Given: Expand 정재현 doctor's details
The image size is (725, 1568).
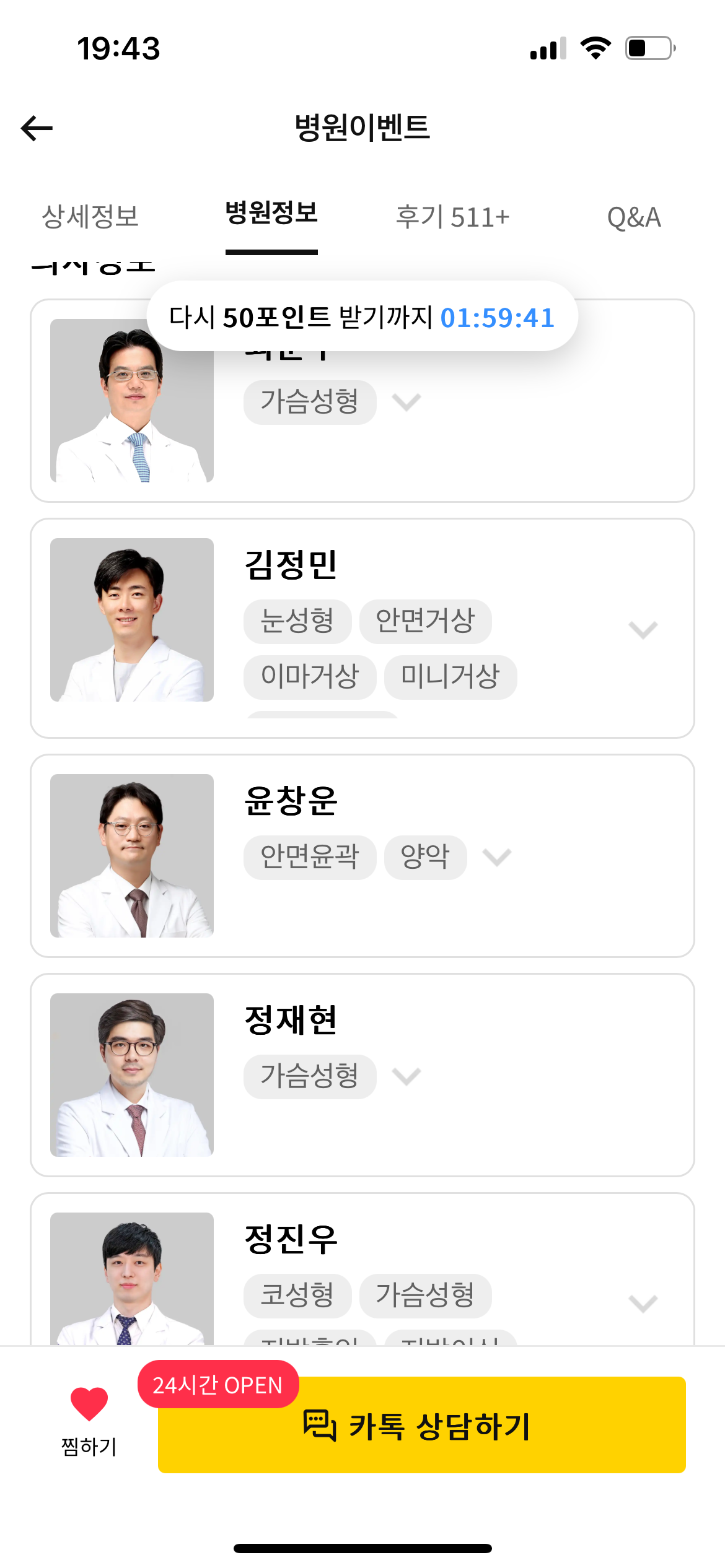Looking at the screenshot, I should [x=406, y=1077].
